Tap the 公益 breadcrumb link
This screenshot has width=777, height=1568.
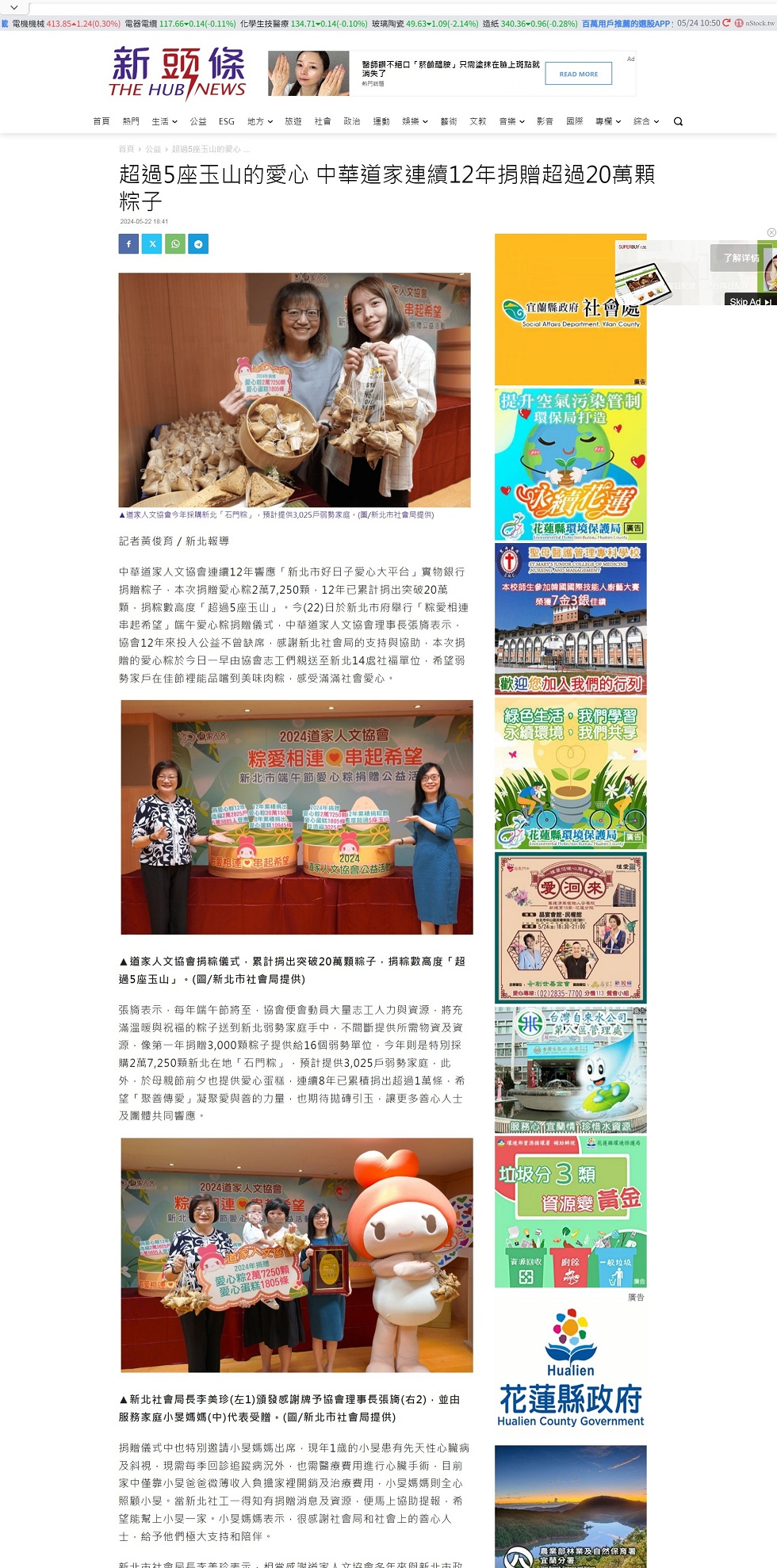coord(153,149)
